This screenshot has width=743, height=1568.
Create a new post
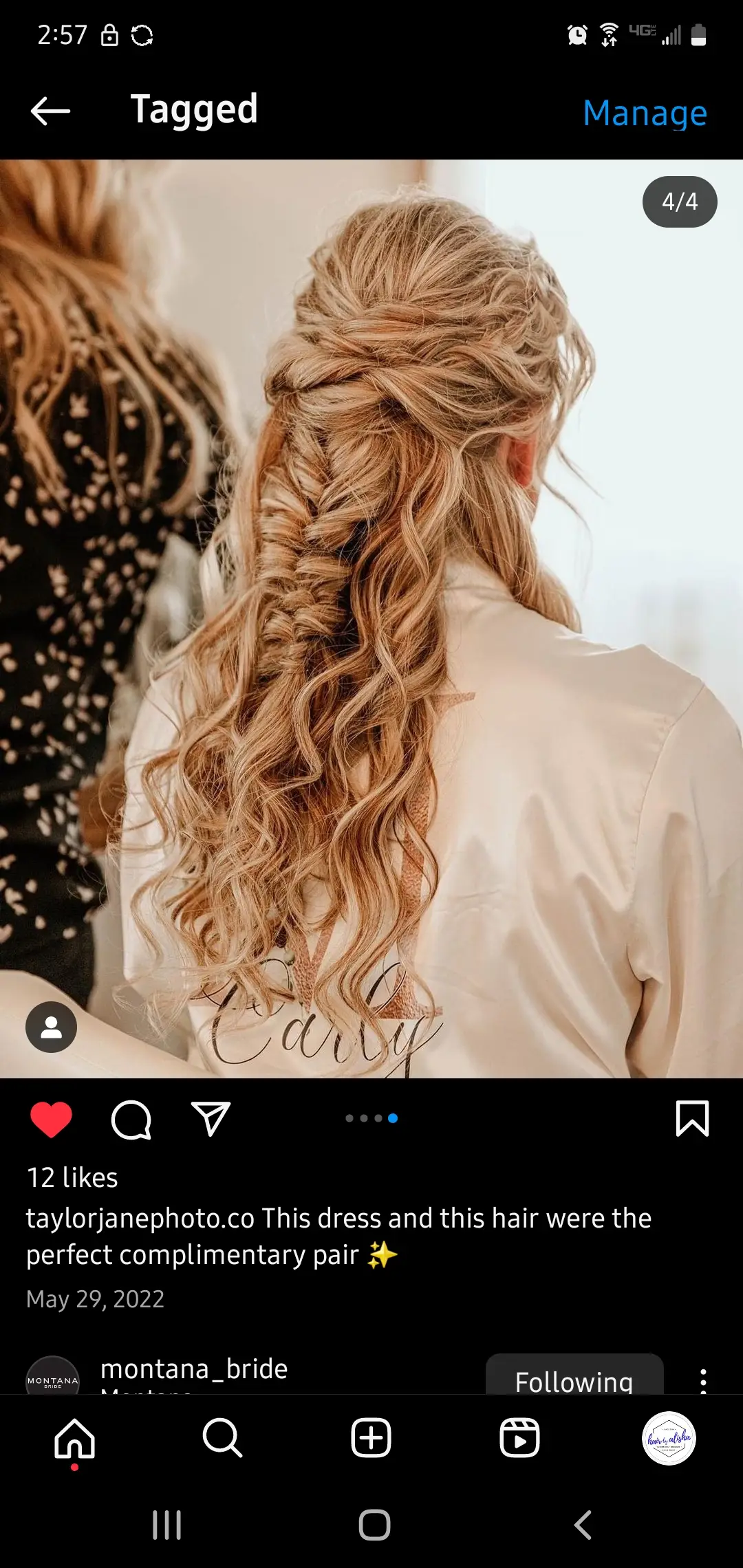[371, 1438]
